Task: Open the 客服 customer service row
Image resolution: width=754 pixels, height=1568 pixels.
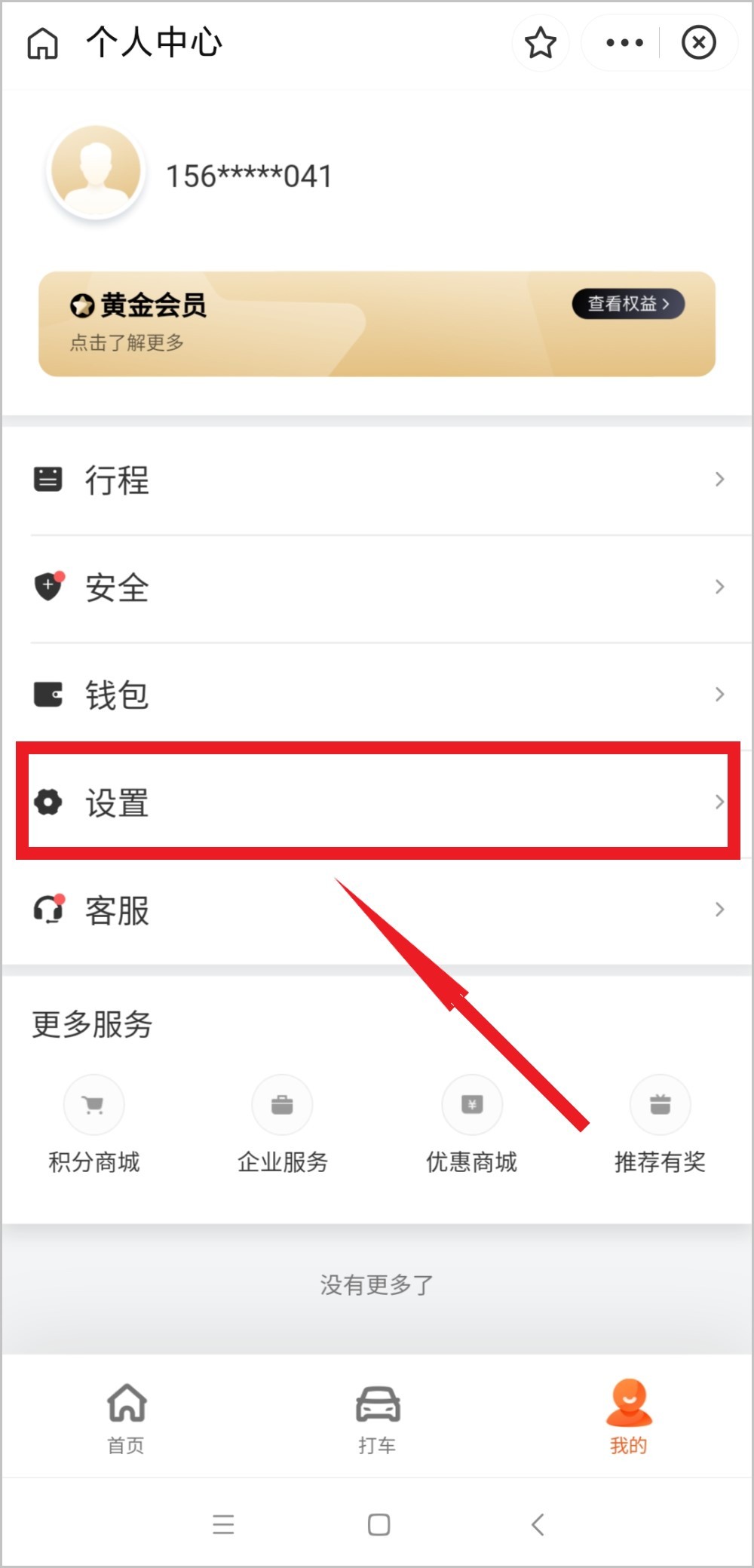Action: [377, 910]
